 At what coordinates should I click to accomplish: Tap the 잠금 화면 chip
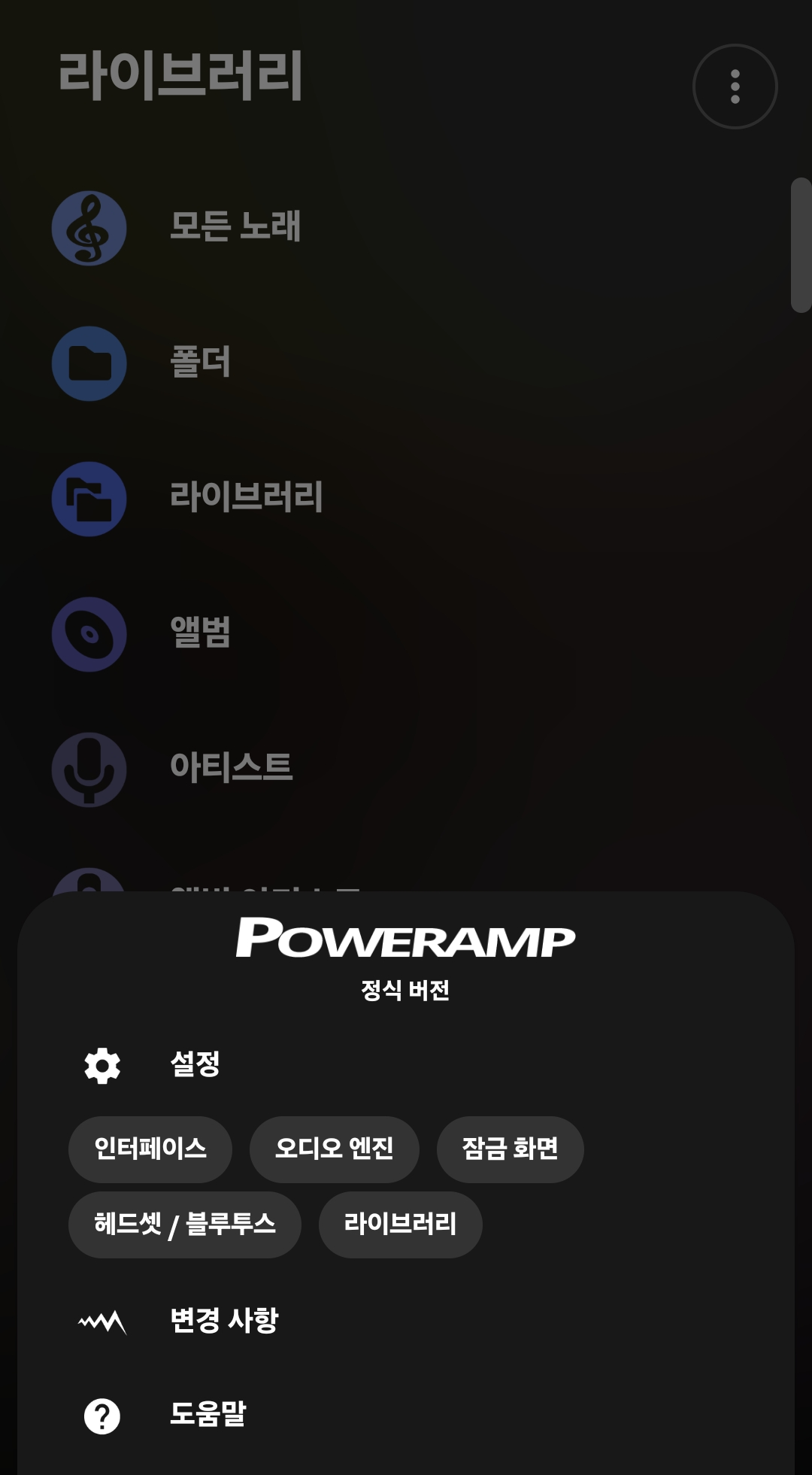[x=511, y=1149]
